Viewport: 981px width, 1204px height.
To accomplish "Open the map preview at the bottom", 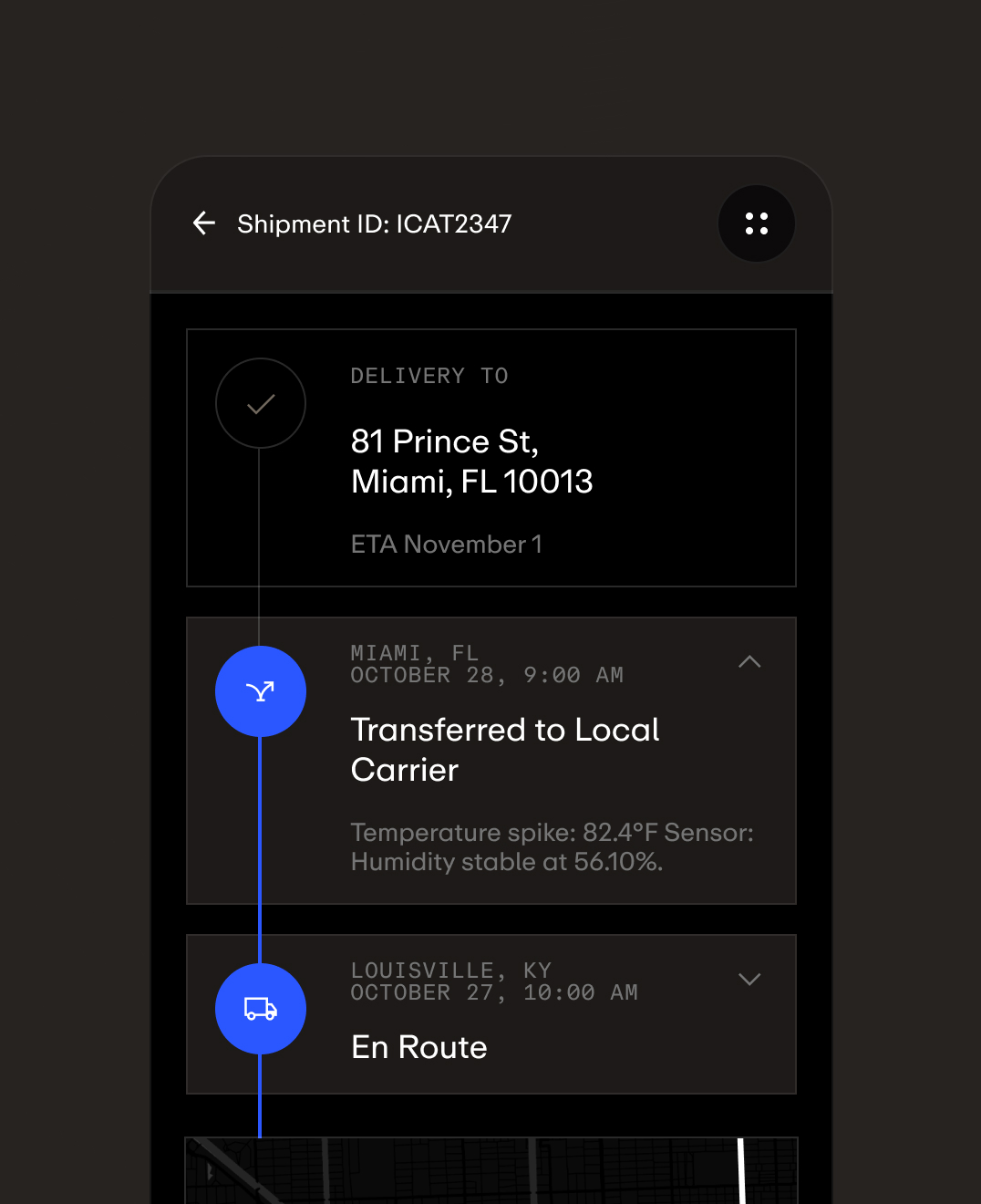I will [491, 1171].
